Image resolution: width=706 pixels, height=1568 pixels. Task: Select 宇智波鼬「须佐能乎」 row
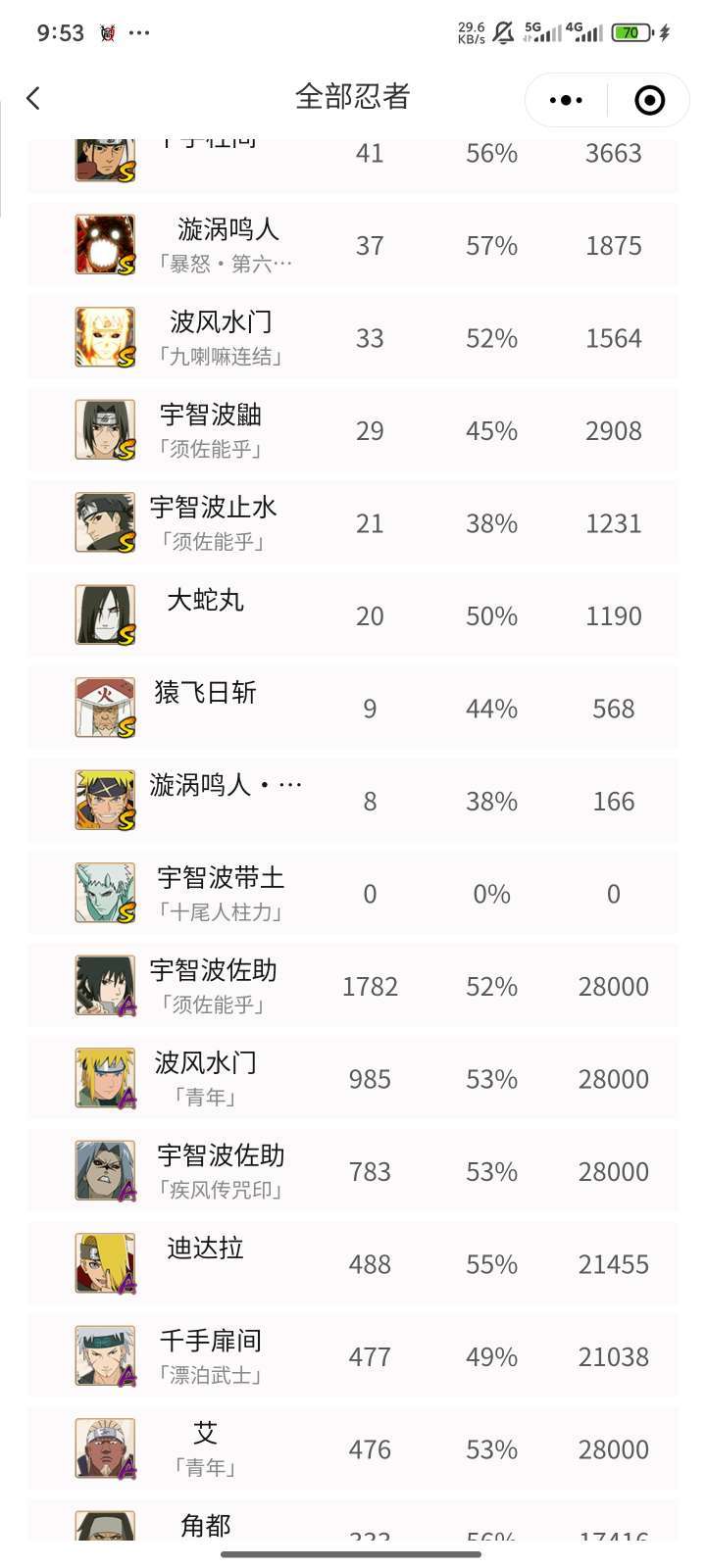click(x=353, y=430)
